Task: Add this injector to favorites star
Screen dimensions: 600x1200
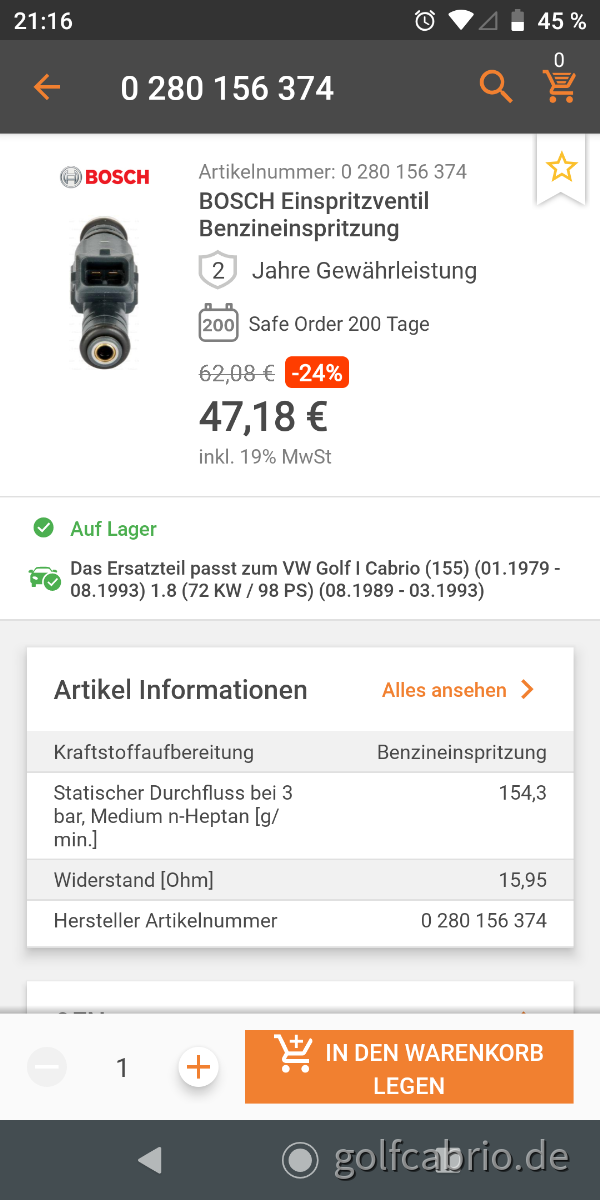Action: click(561, 168)
